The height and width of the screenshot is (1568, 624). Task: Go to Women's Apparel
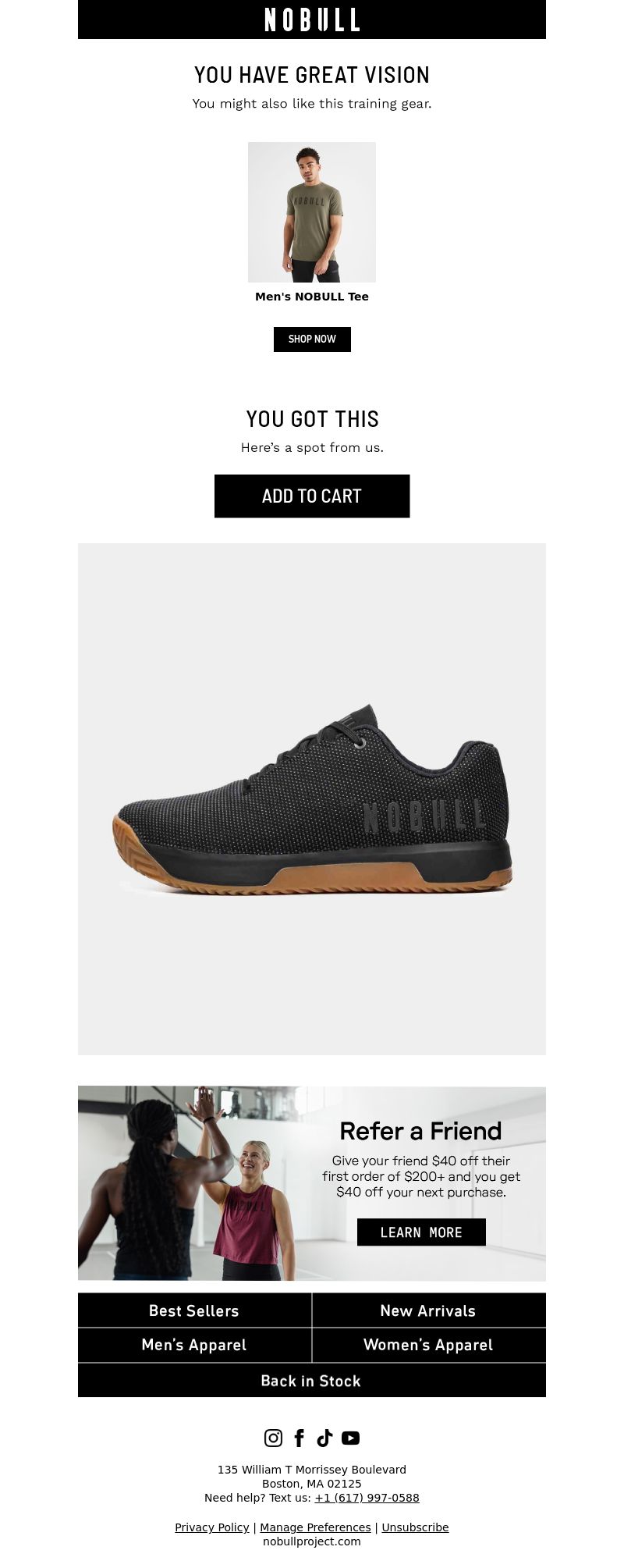click(428, 1345)
